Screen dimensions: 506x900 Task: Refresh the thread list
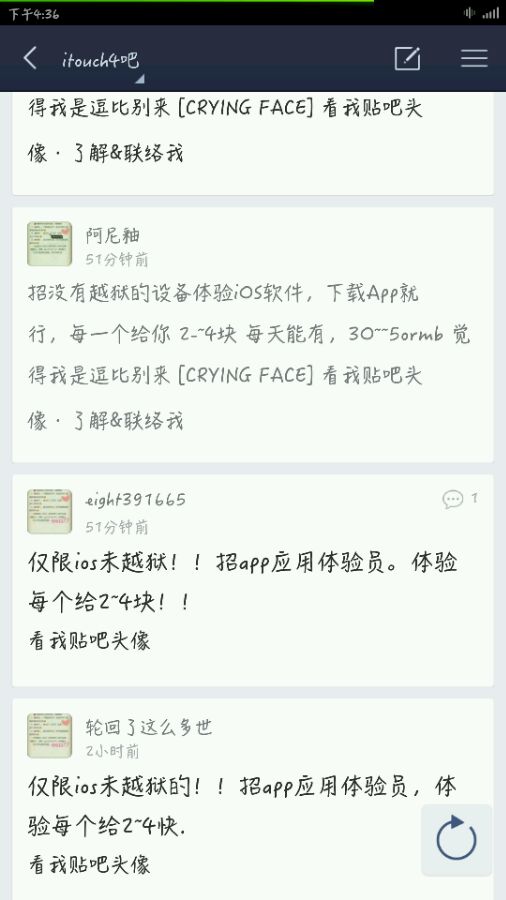coord(456,840)
